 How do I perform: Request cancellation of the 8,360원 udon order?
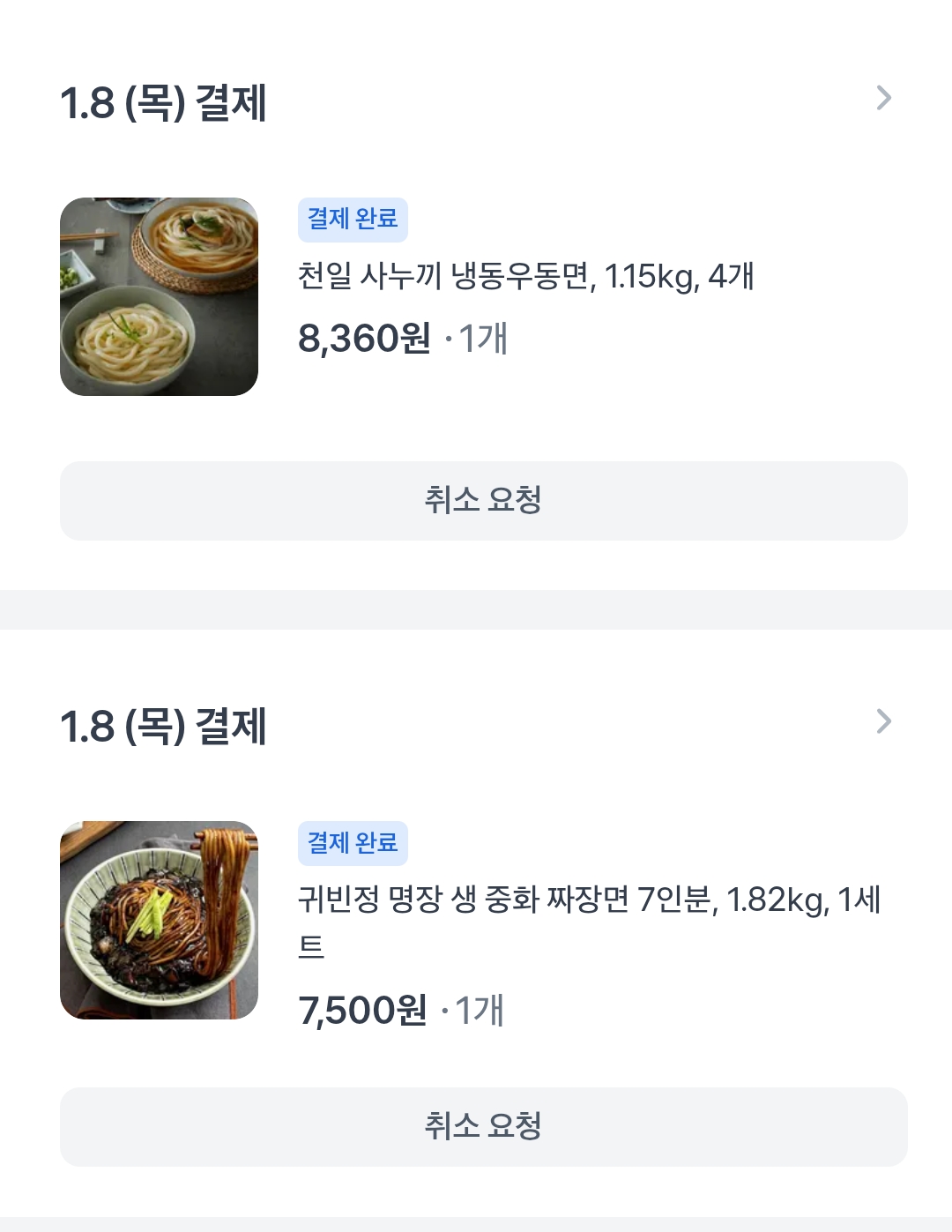click(x=483, y=500)
